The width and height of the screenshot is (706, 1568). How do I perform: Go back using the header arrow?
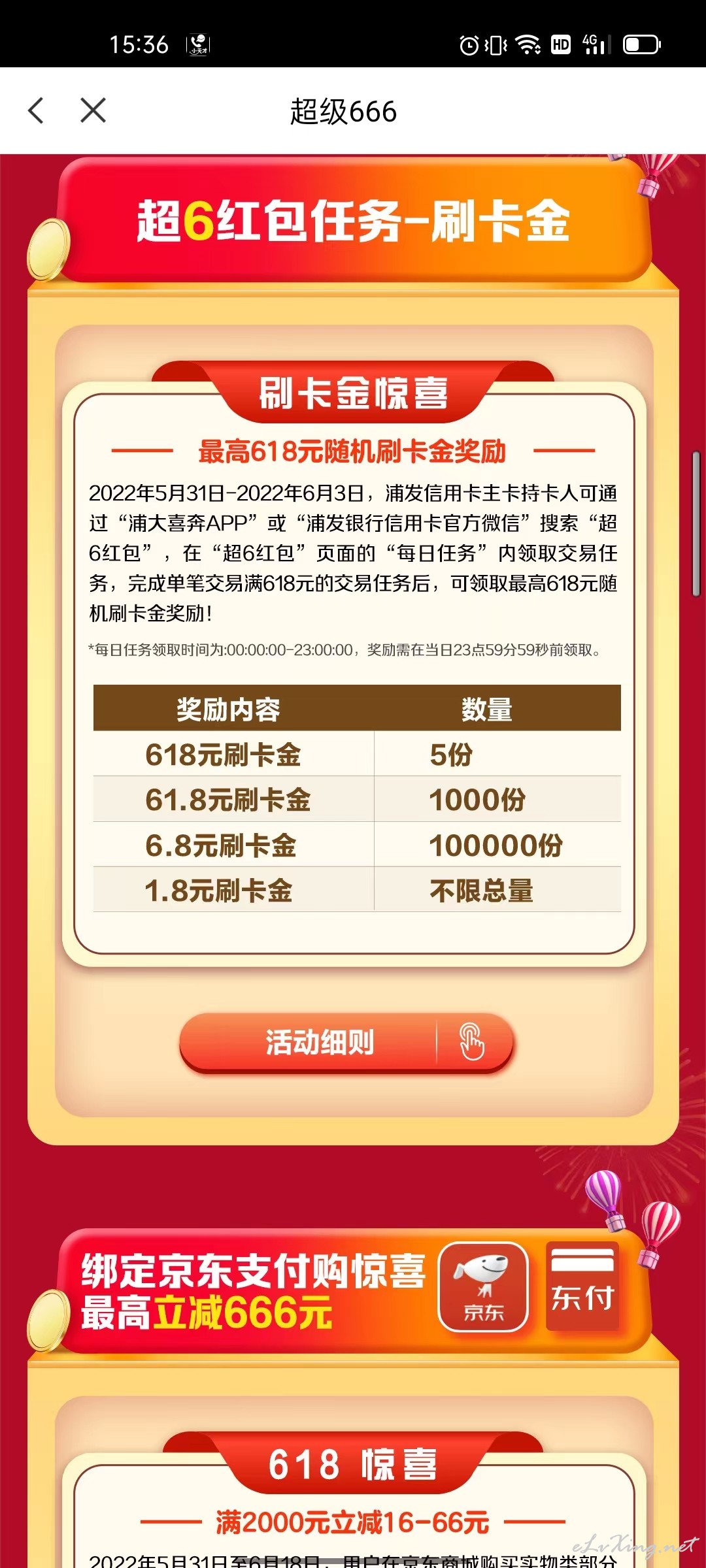click(x=37, y=110)
